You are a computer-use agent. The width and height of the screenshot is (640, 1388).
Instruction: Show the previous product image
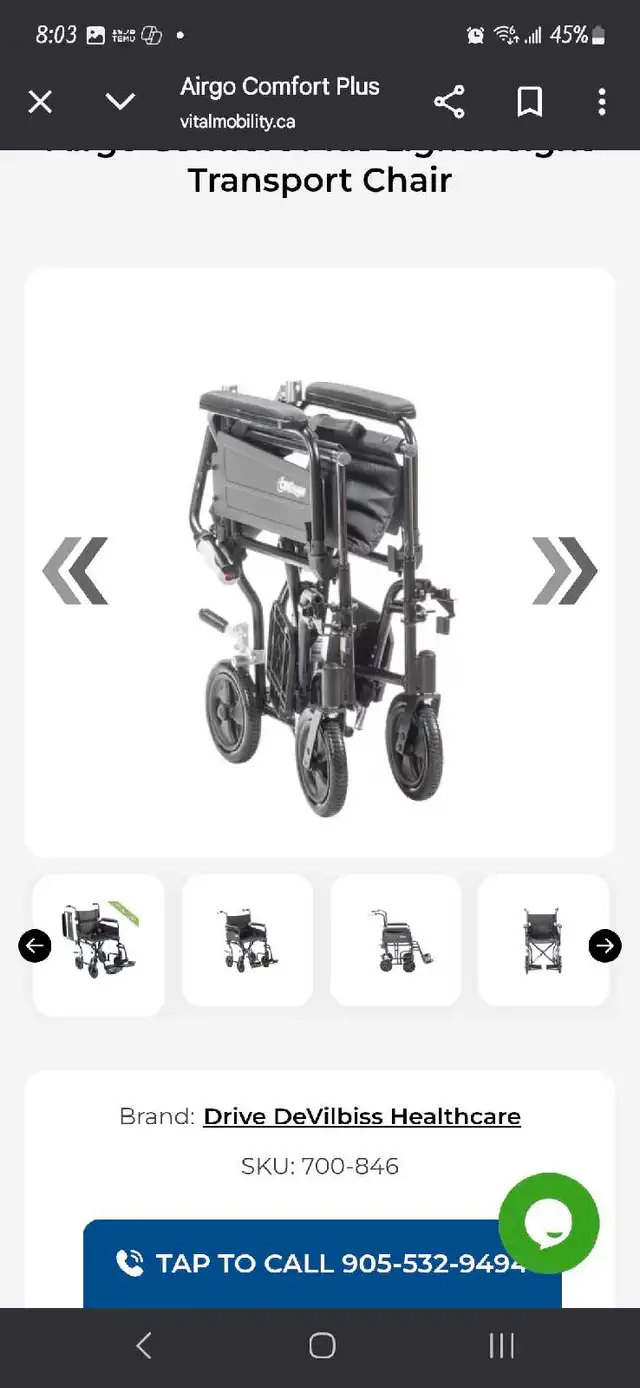click(x=75, y=571)
